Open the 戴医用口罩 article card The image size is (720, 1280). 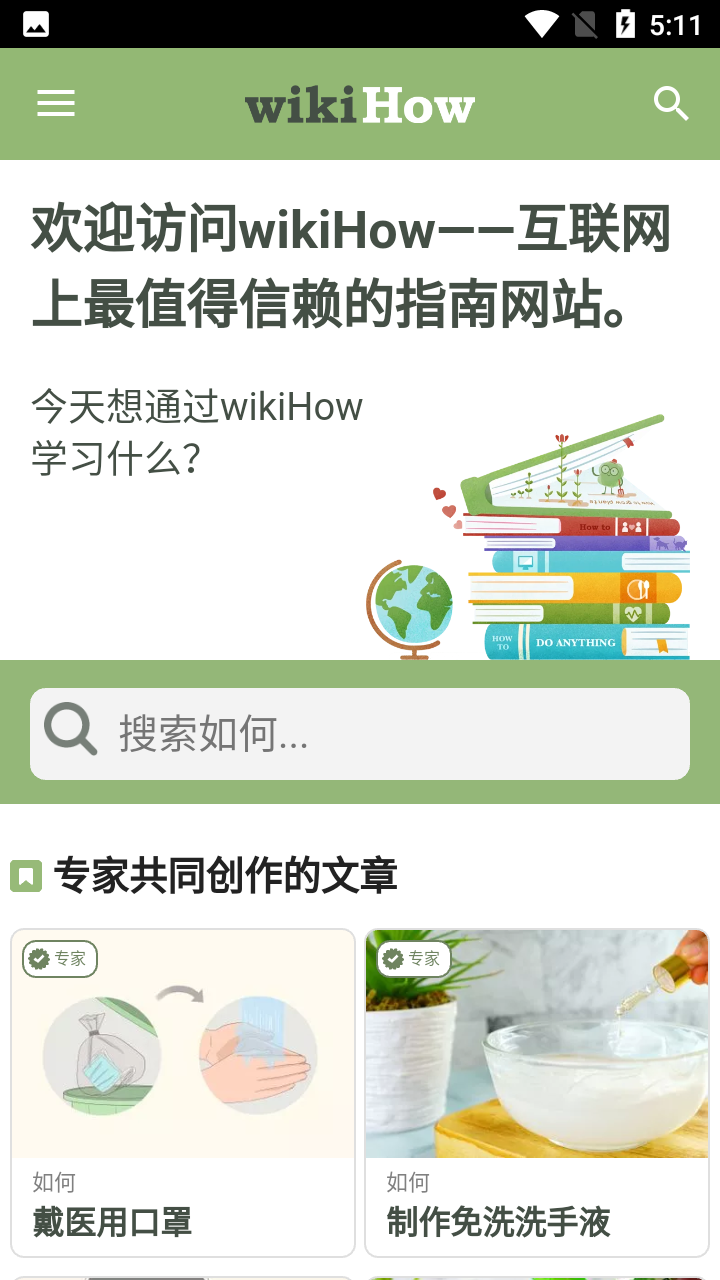pyautogui.click(x=183, y=1093)
